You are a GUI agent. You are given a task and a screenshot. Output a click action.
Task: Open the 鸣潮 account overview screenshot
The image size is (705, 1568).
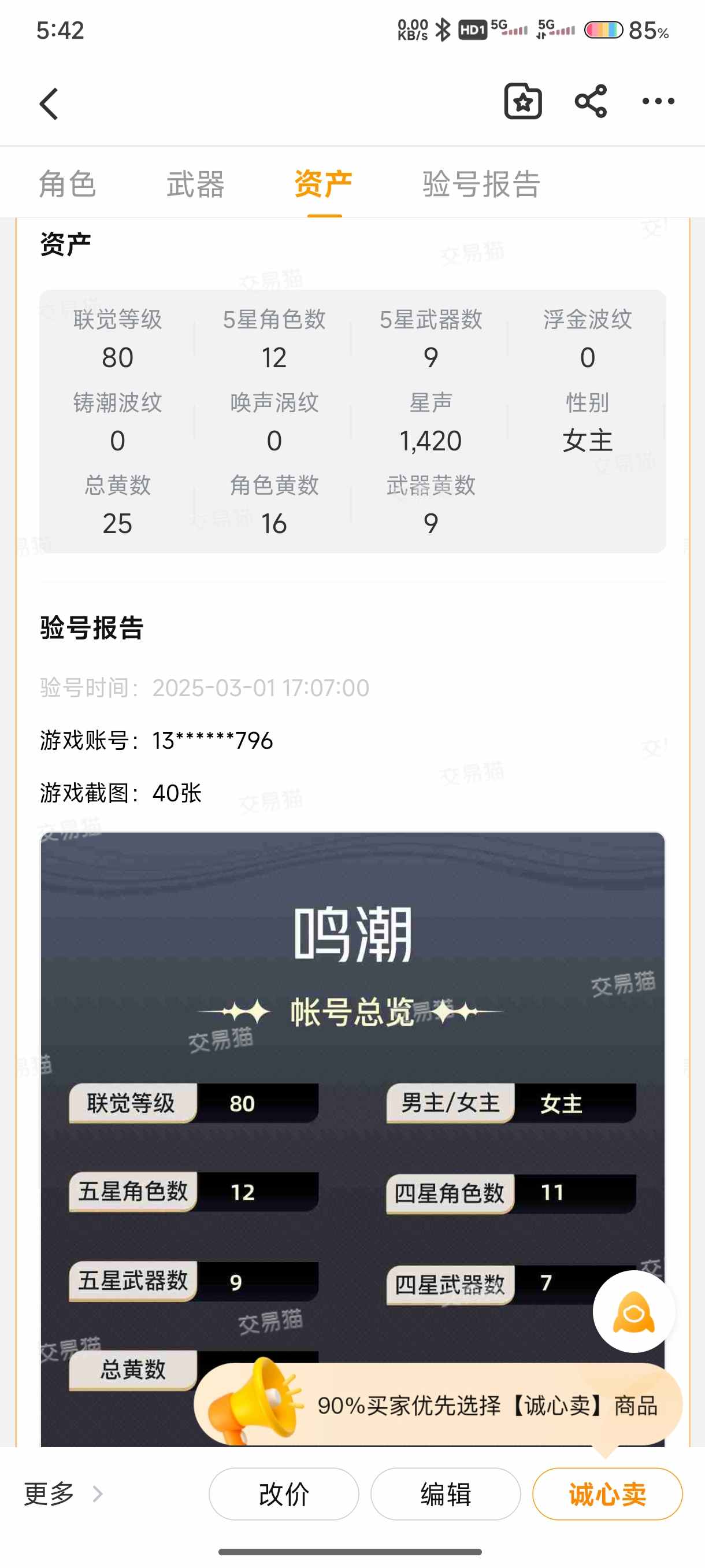[x=352, y=1096]
